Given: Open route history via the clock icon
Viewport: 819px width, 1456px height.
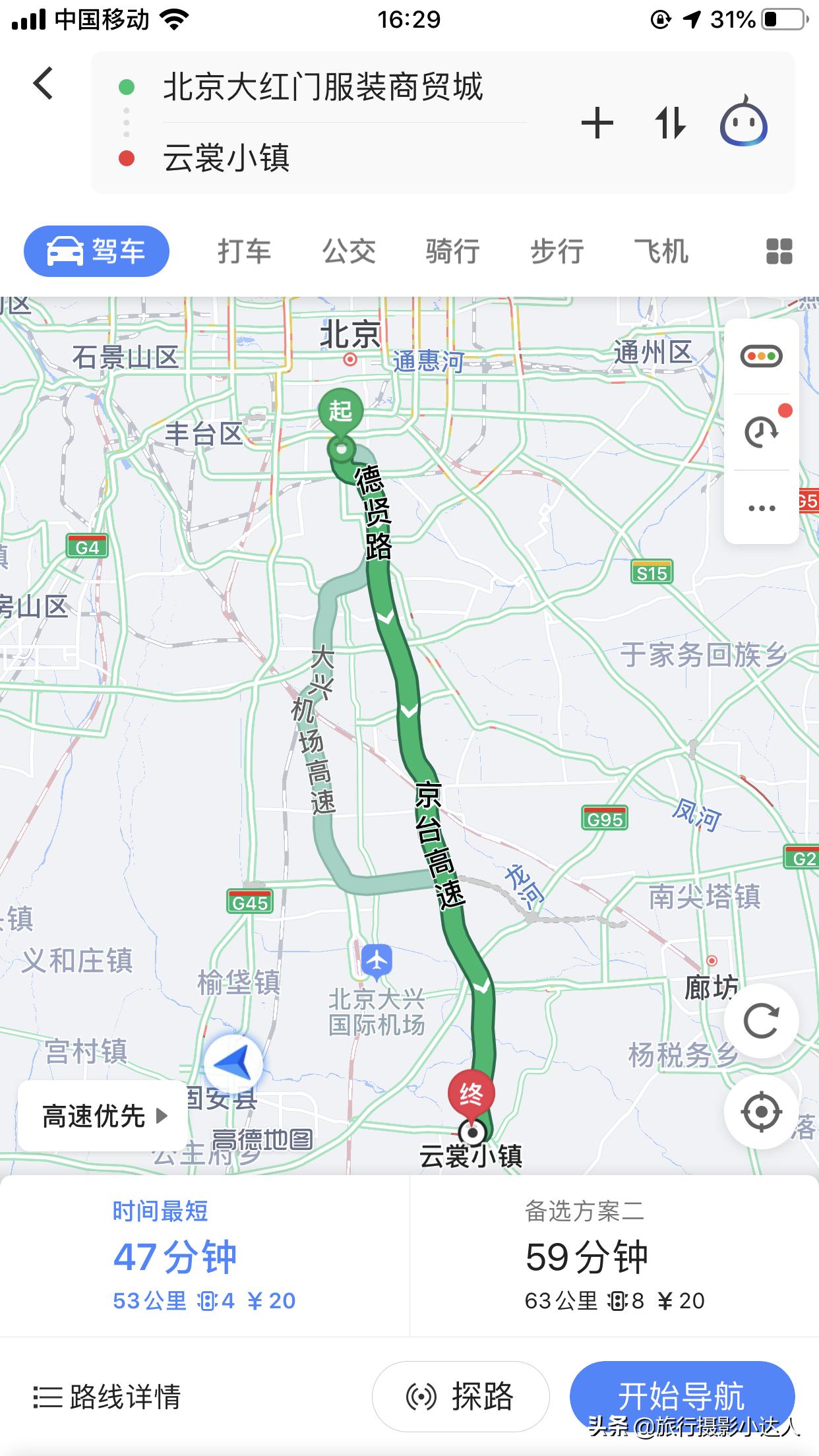Looking at the screenshot, I should click(x=762, y=432).
